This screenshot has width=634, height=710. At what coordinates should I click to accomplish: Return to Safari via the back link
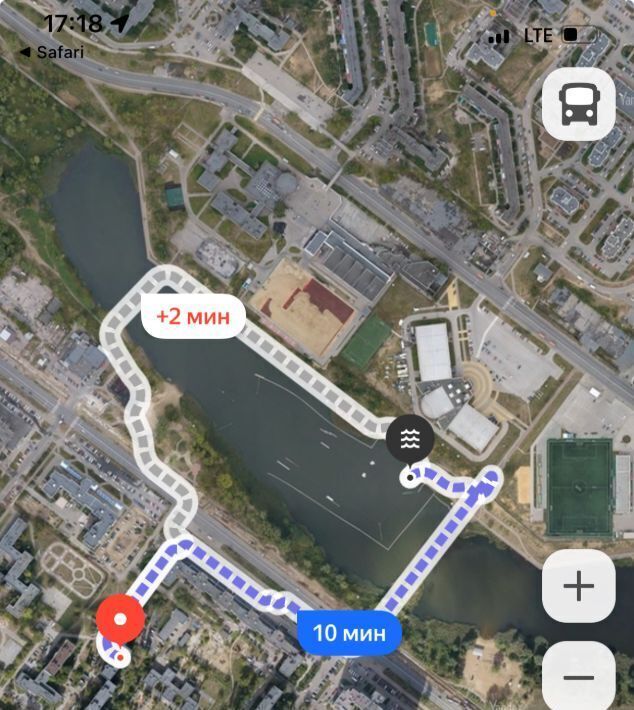click(52, 52)
